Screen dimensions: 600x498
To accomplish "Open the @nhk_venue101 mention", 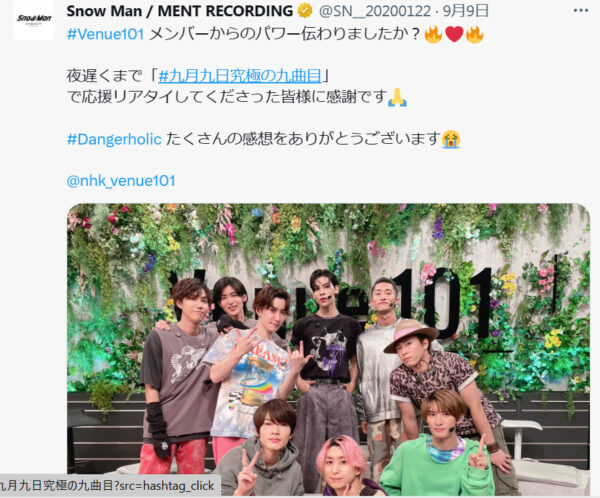I will [121, 181].
